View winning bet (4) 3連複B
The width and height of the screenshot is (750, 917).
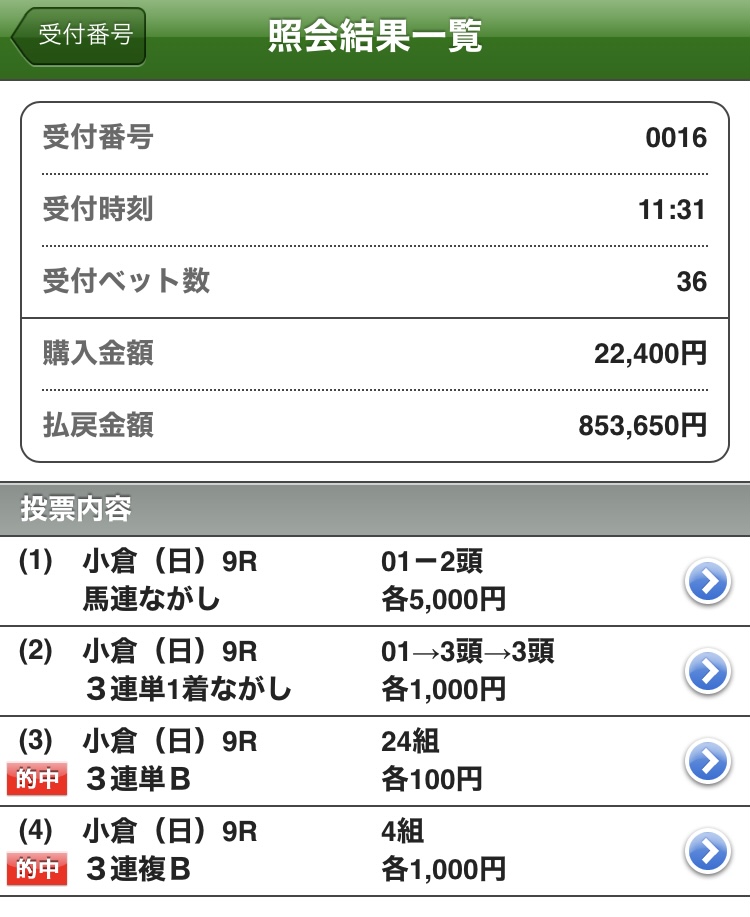pos(707,851)
